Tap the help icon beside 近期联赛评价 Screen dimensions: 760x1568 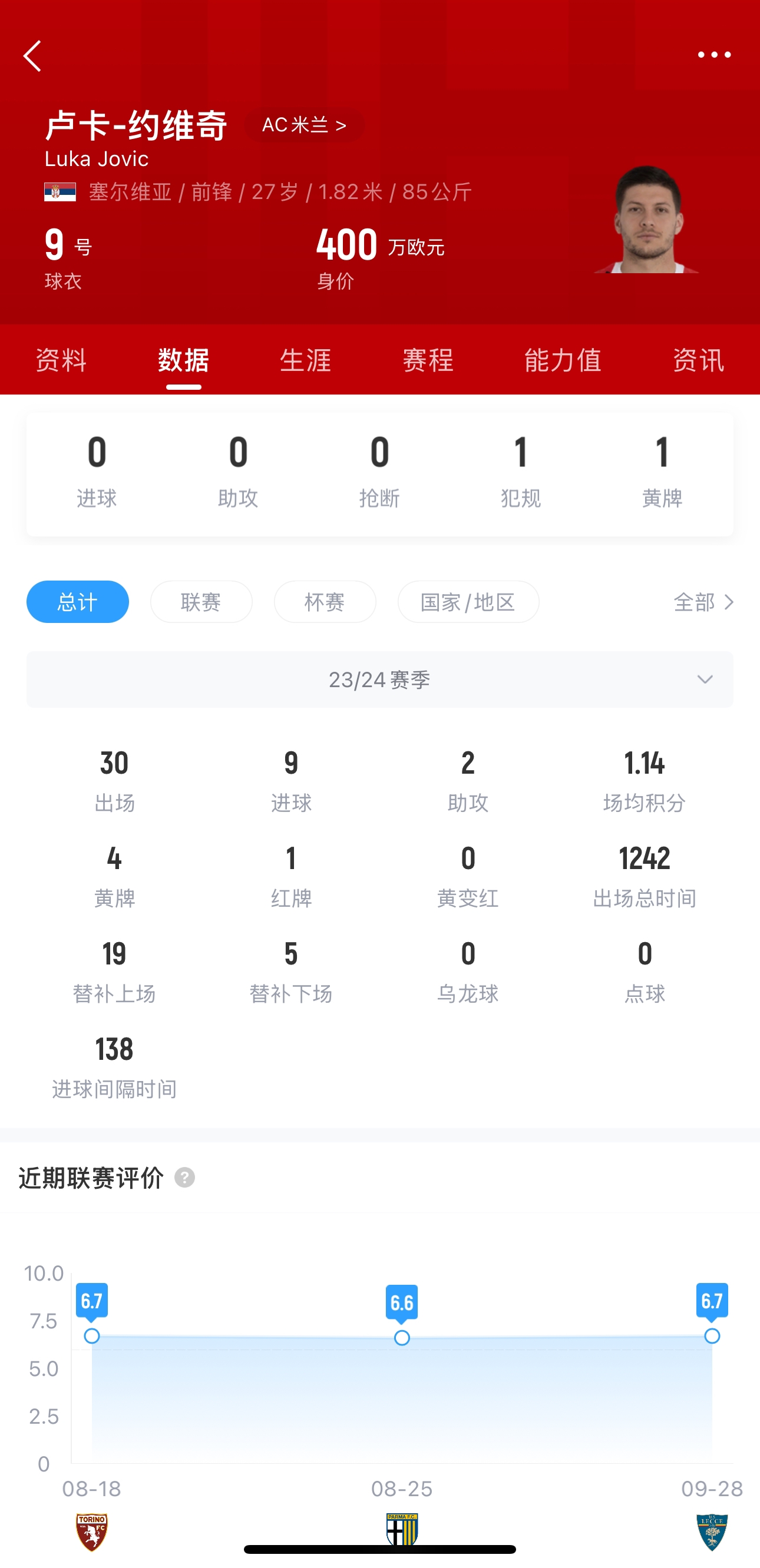click(184, 1177)
